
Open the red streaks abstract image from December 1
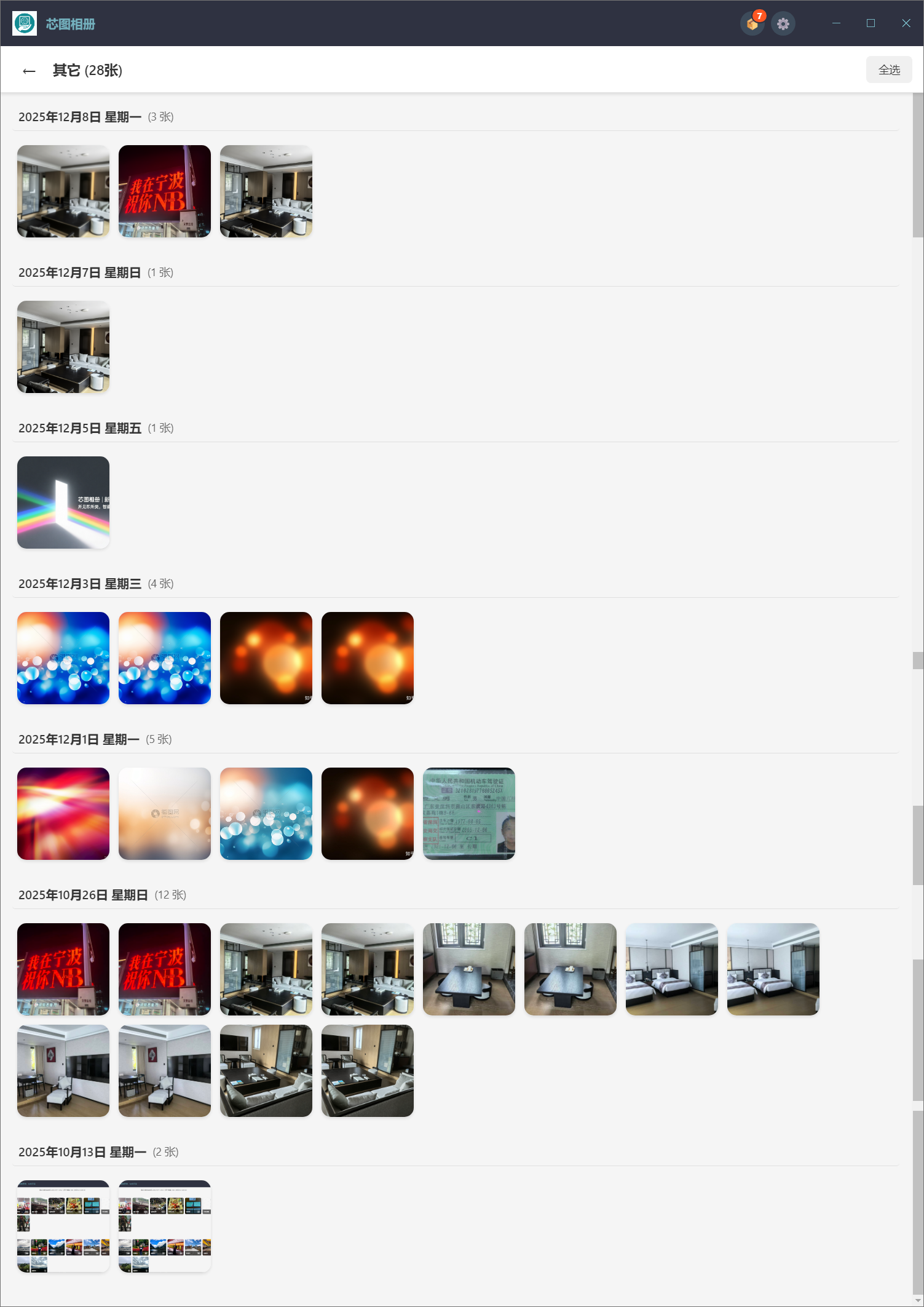(63, 814)
